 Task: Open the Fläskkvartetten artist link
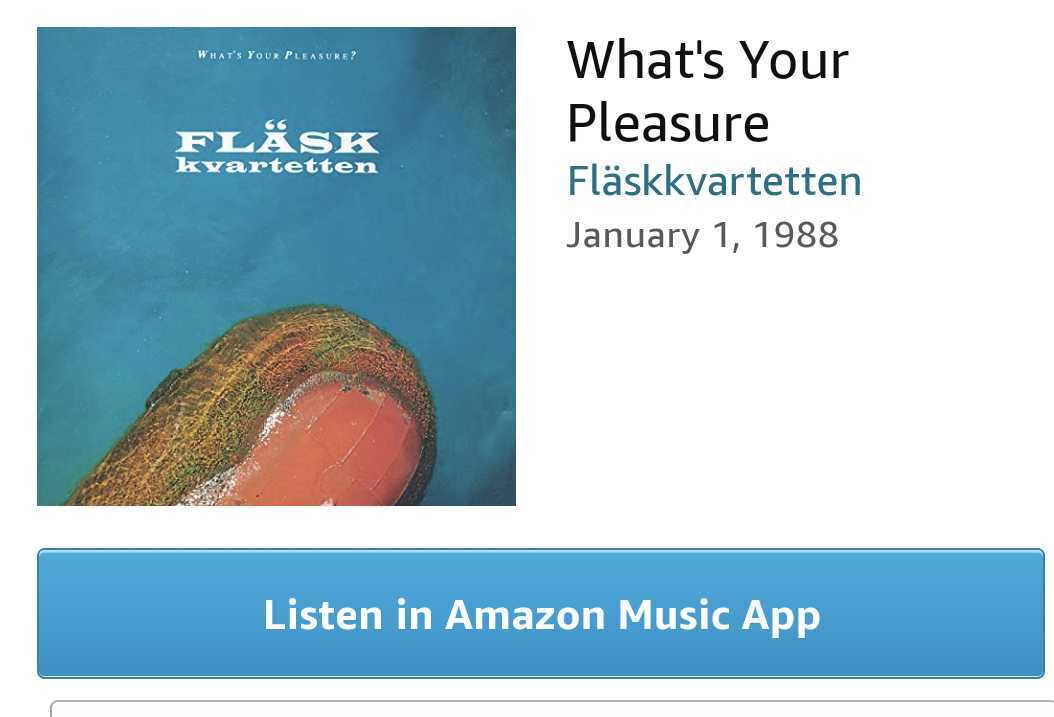tap(714, 182)
